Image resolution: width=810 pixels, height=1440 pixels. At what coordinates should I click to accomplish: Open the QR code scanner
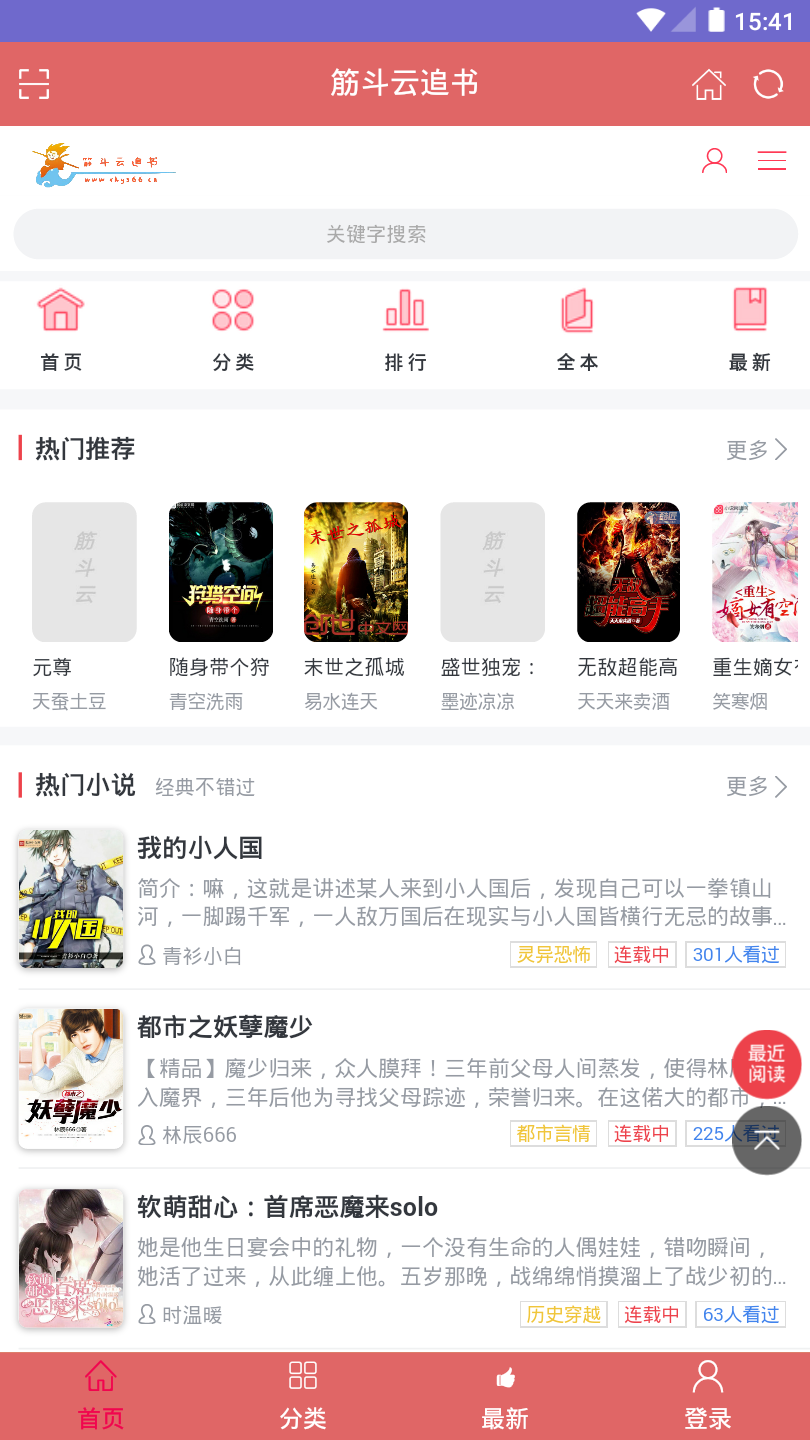[34, 84]
